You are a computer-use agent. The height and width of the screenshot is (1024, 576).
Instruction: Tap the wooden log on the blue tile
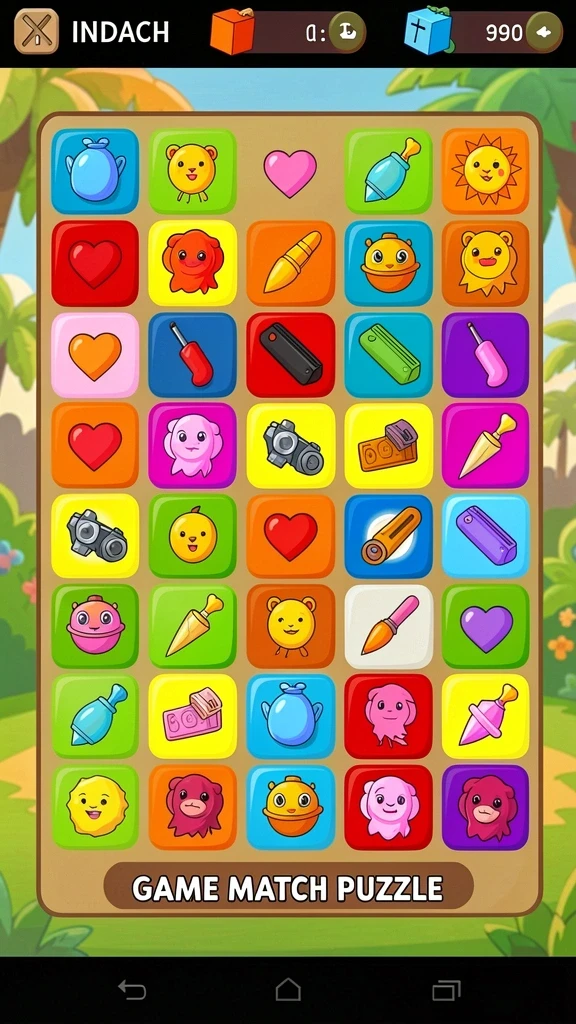pyautogui.click(x=389, y=536)
